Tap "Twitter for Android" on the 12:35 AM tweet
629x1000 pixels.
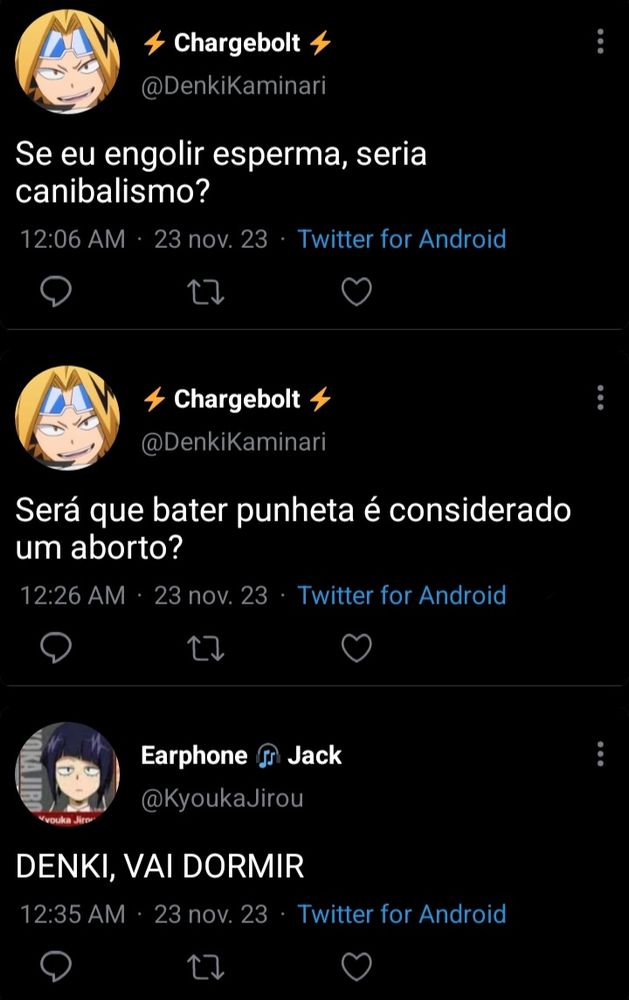tap(401, 914)
